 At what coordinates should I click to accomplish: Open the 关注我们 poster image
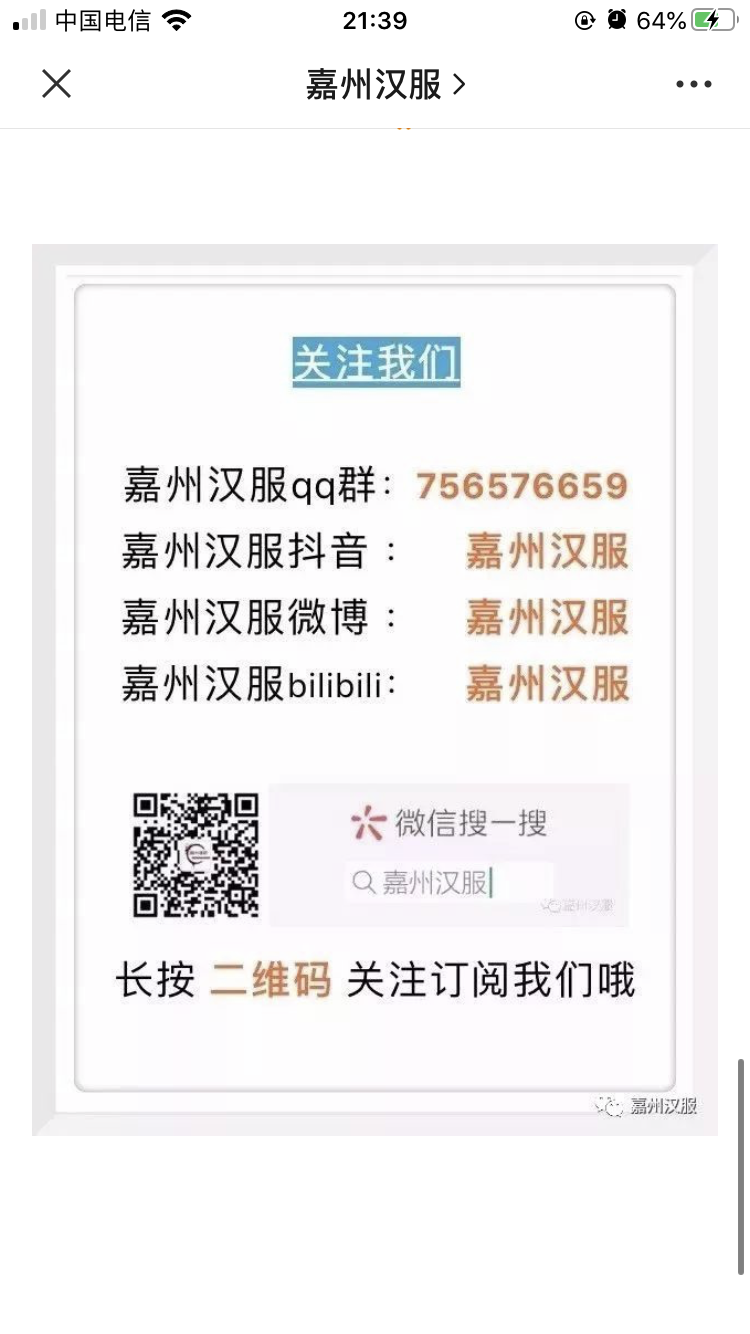(x=375, y=690)
